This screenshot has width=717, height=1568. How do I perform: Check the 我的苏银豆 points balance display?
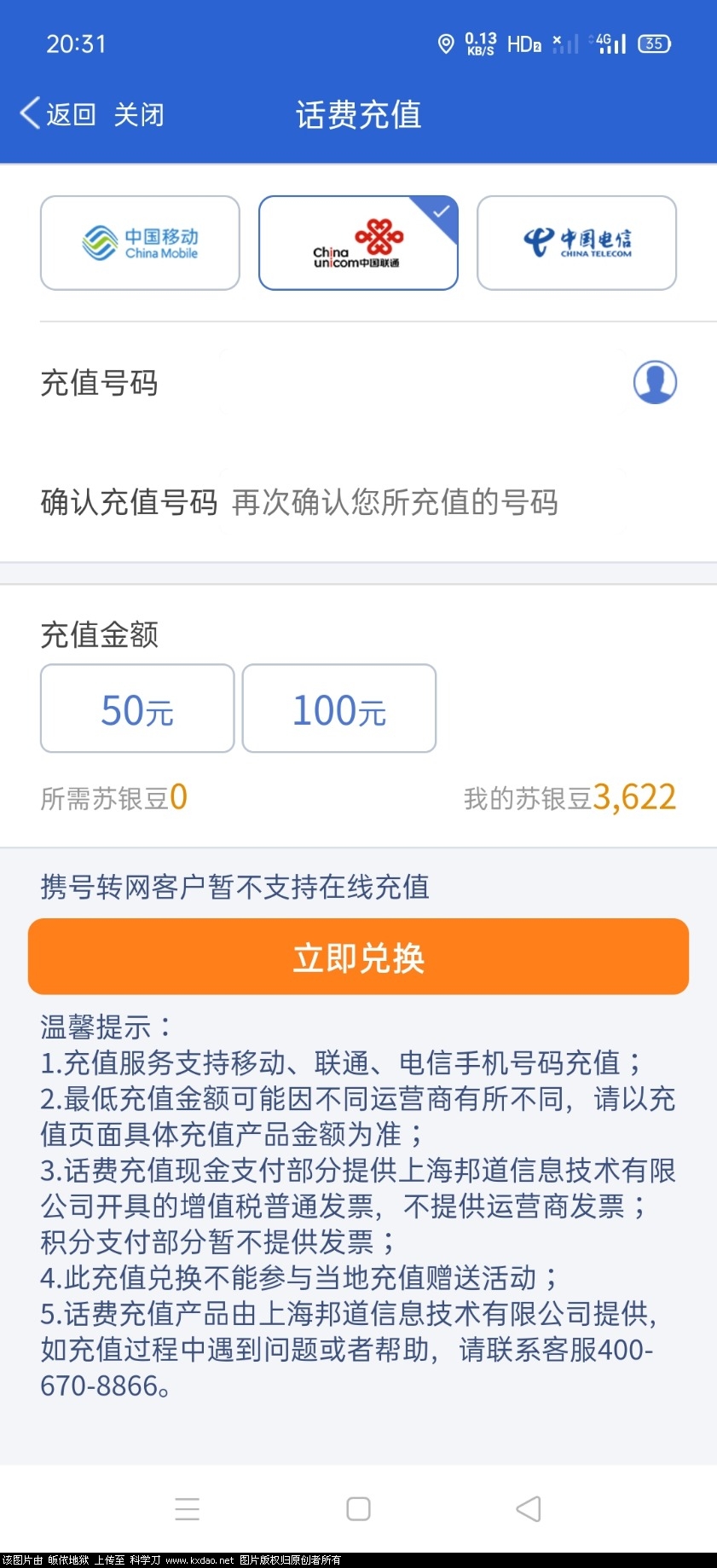click(570, 796)
